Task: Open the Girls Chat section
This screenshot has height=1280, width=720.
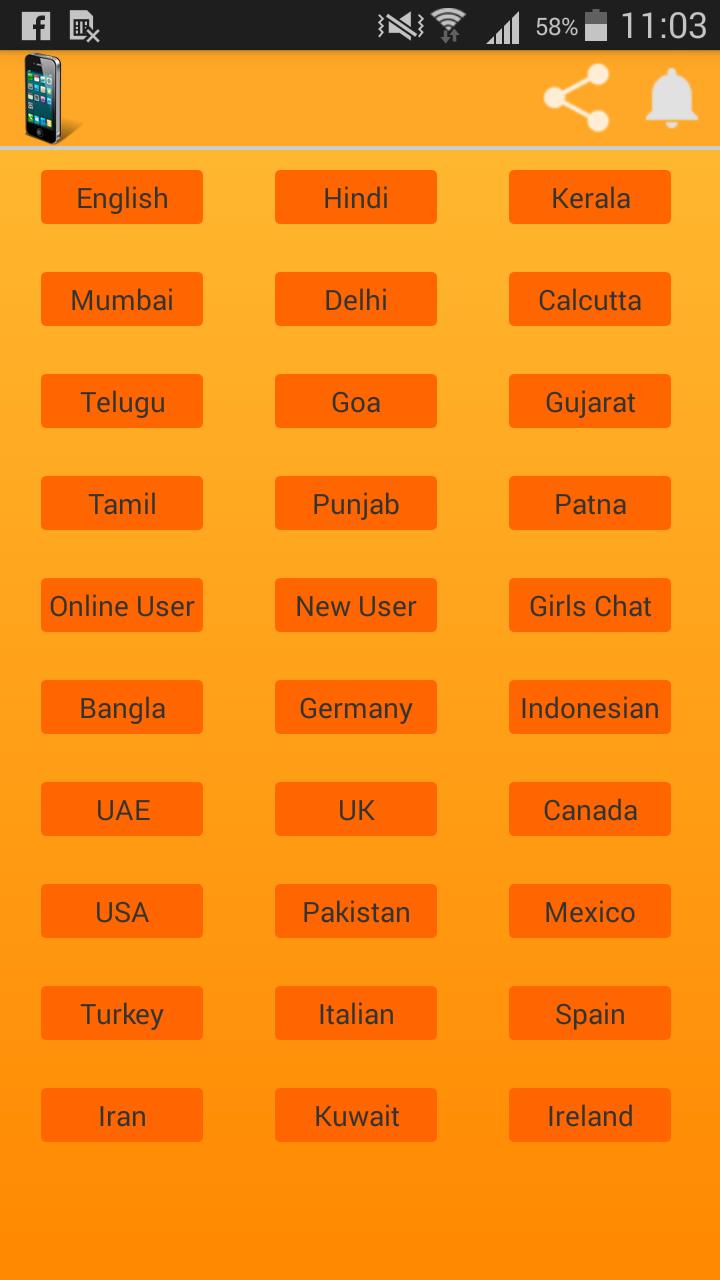Action: (589, 605)
